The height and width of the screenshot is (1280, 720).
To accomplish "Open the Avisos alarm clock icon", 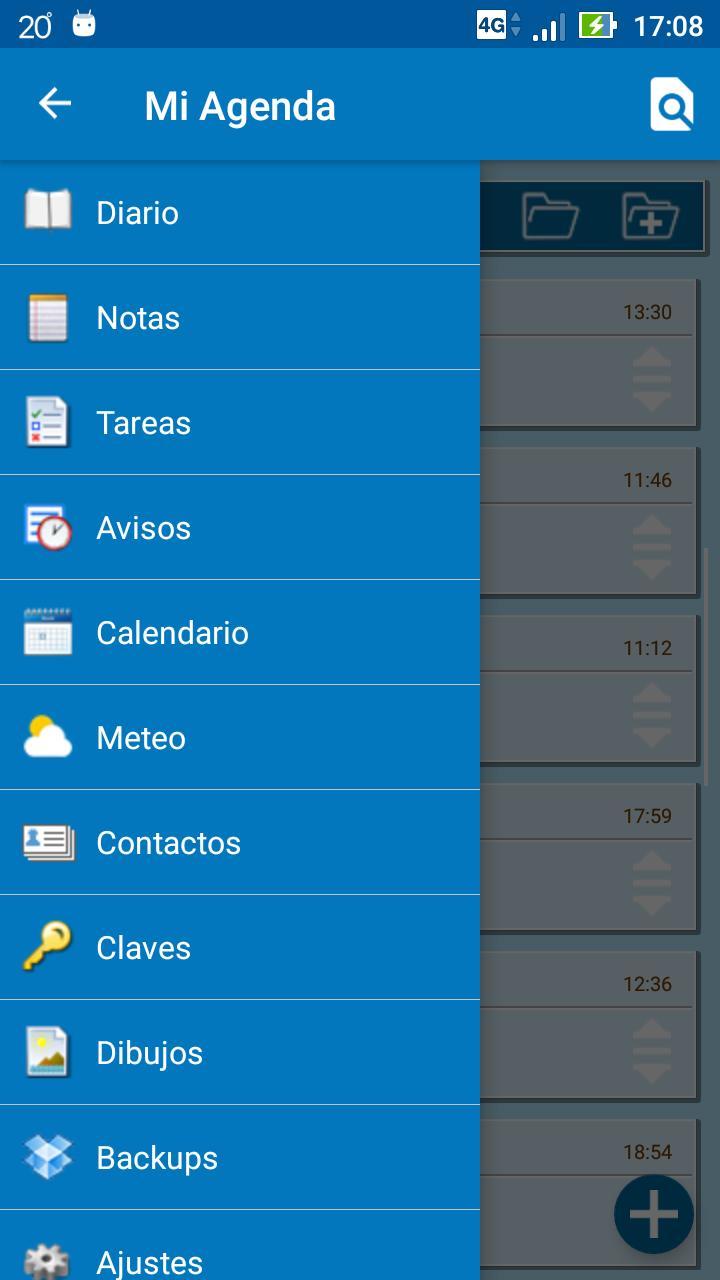I will point(45,527).
